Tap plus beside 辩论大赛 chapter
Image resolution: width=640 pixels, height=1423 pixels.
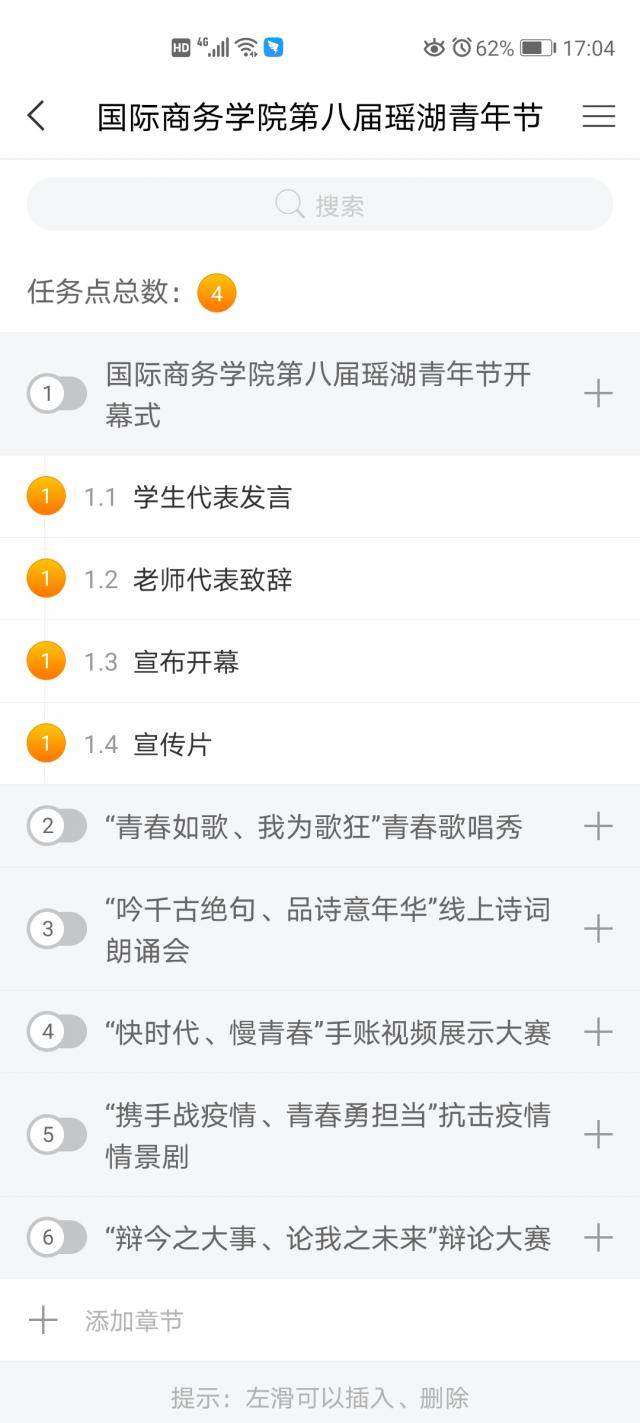point(598,1238)
